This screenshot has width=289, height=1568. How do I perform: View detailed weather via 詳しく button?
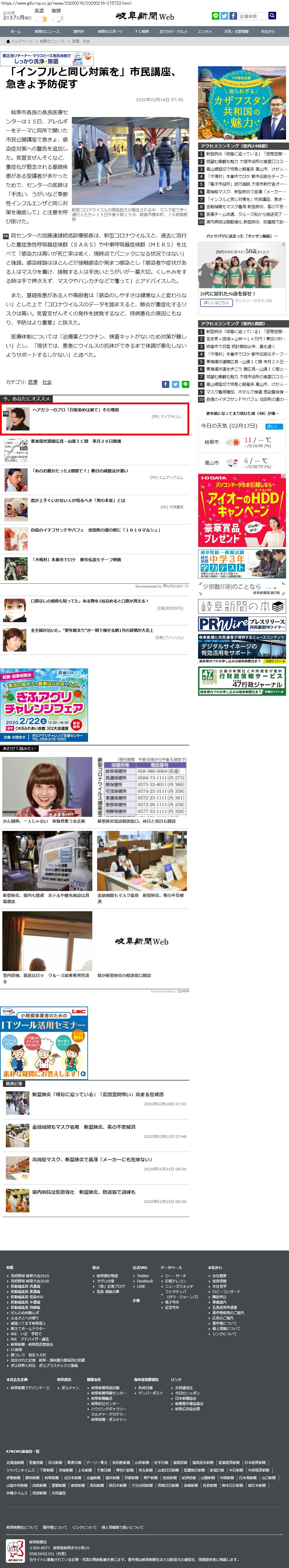[272, 426]
